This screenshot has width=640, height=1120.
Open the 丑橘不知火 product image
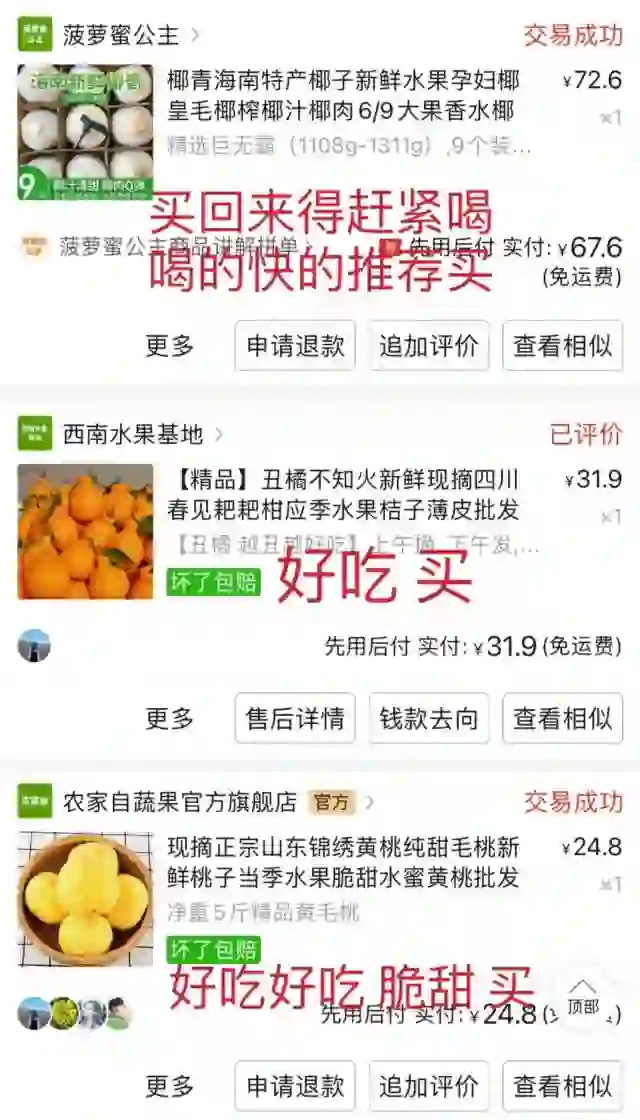tap(85, 531)
